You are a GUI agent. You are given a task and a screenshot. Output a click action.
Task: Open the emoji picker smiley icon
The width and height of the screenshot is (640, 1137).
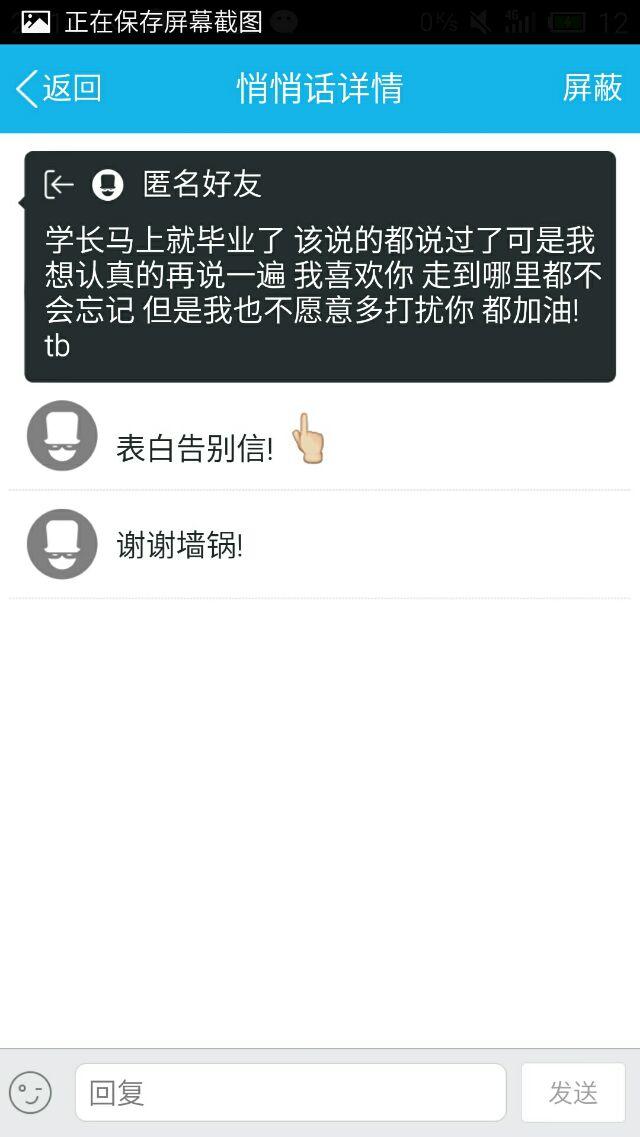[x=30, y=1092]
